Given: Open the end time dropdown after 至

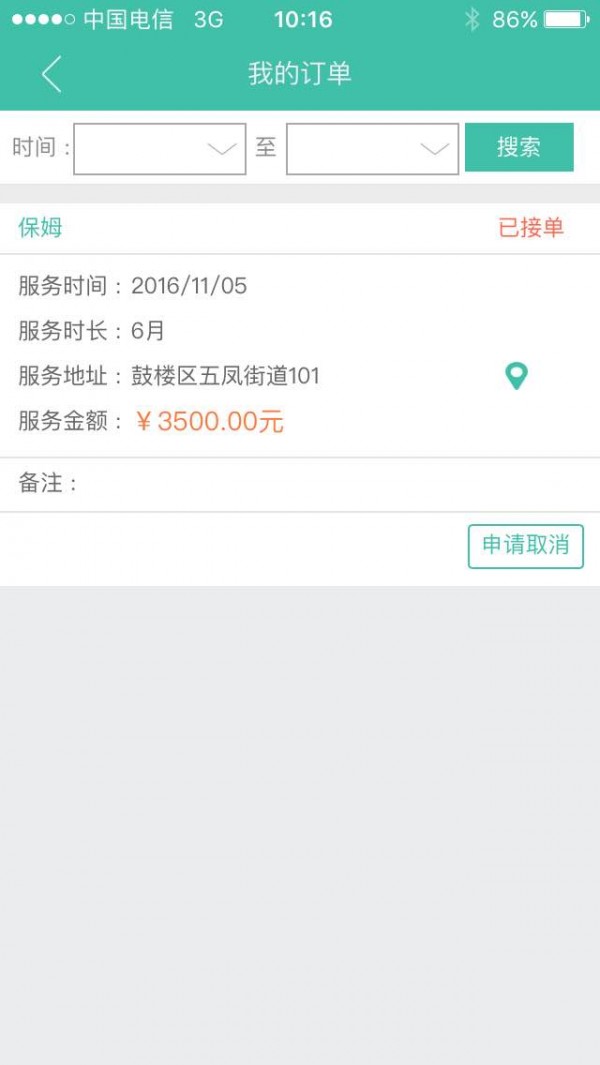Looking at the screenshot, I should click(372, 149).
